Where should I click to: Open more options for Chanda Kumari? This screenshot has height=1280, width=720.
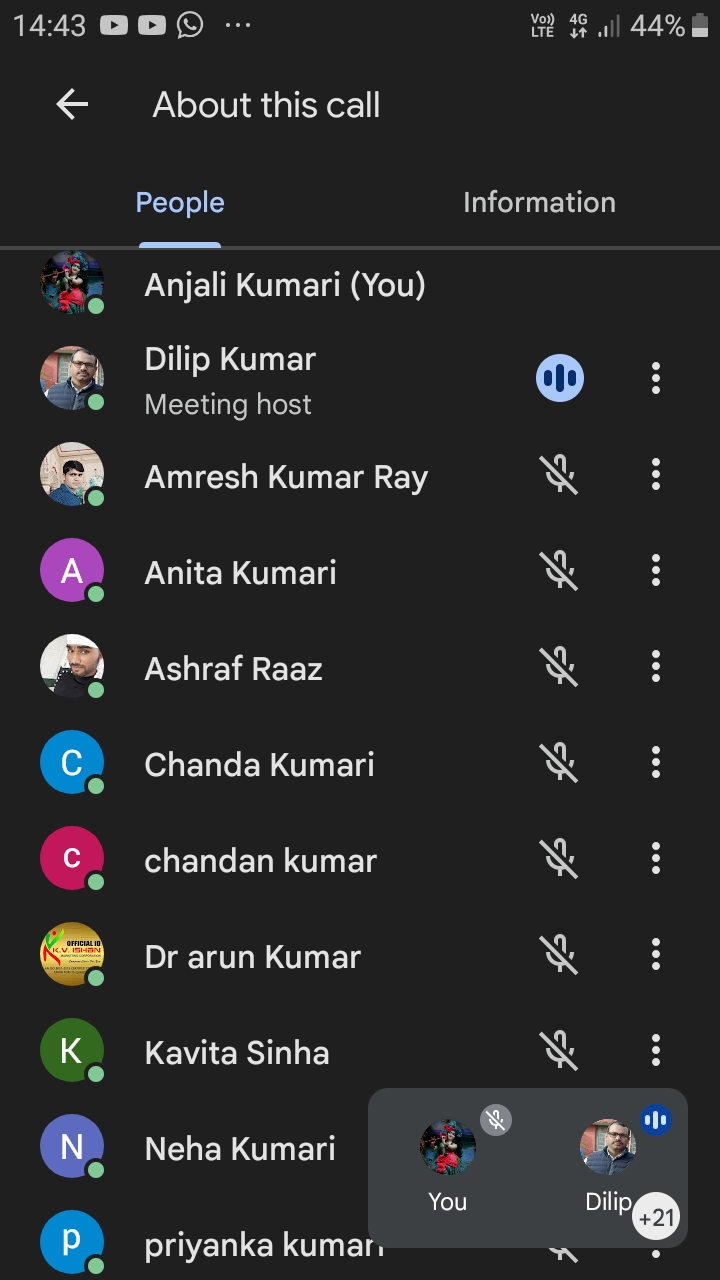[x=656, y=762]
